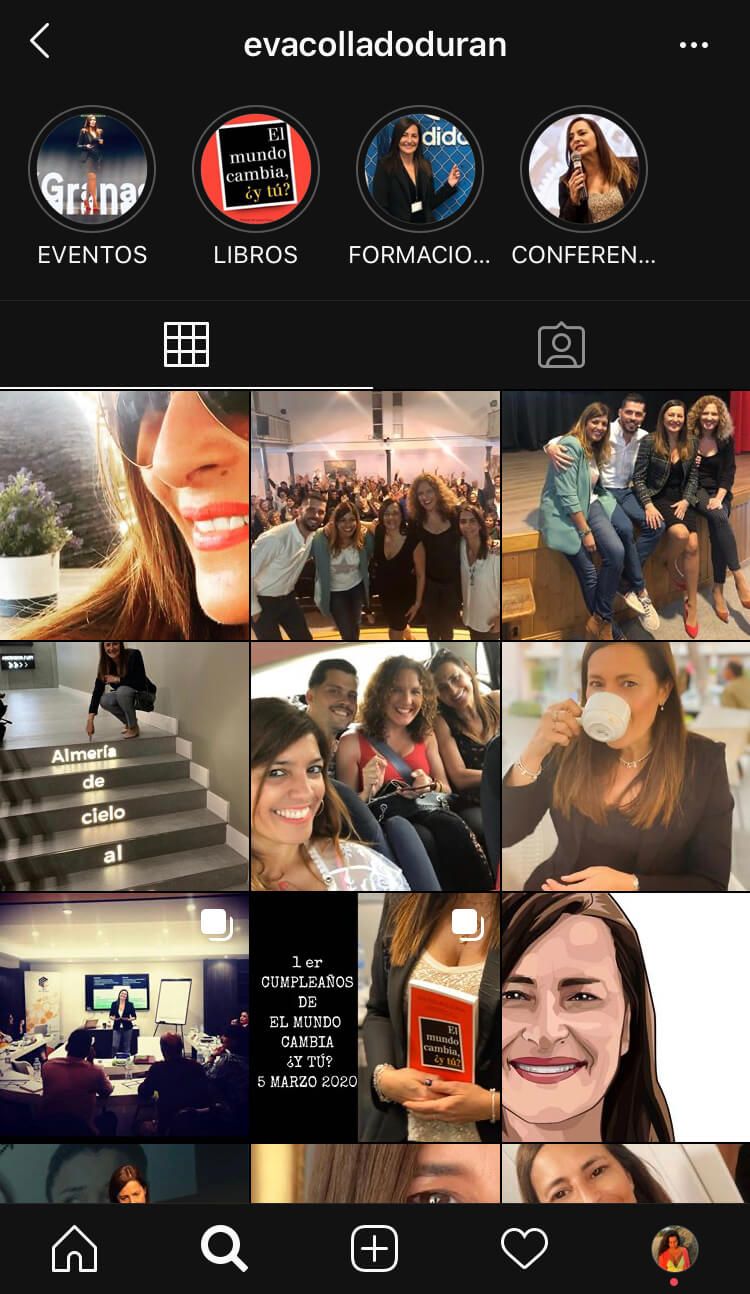
Task: Open the CONFEREN... story highlight
Action: pyautogui.click(x=584, y=169)
